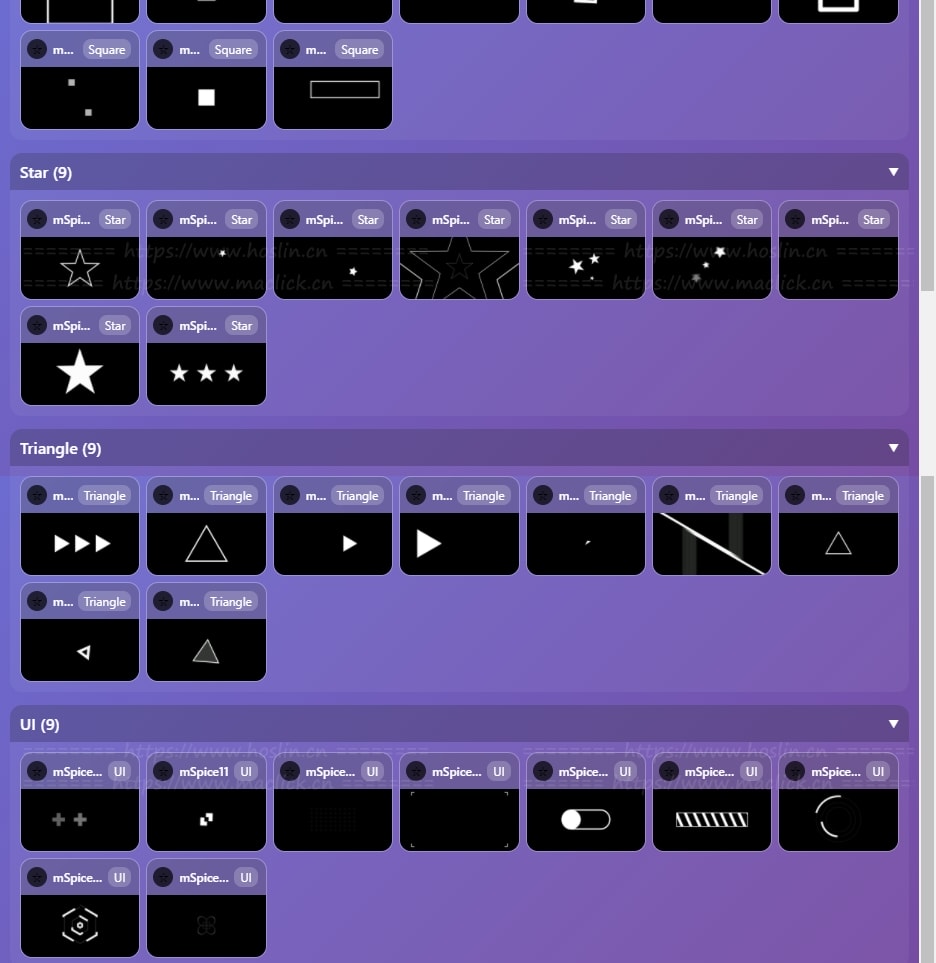Select the large solid star preset
936x963 pixels.
[80, 373]
